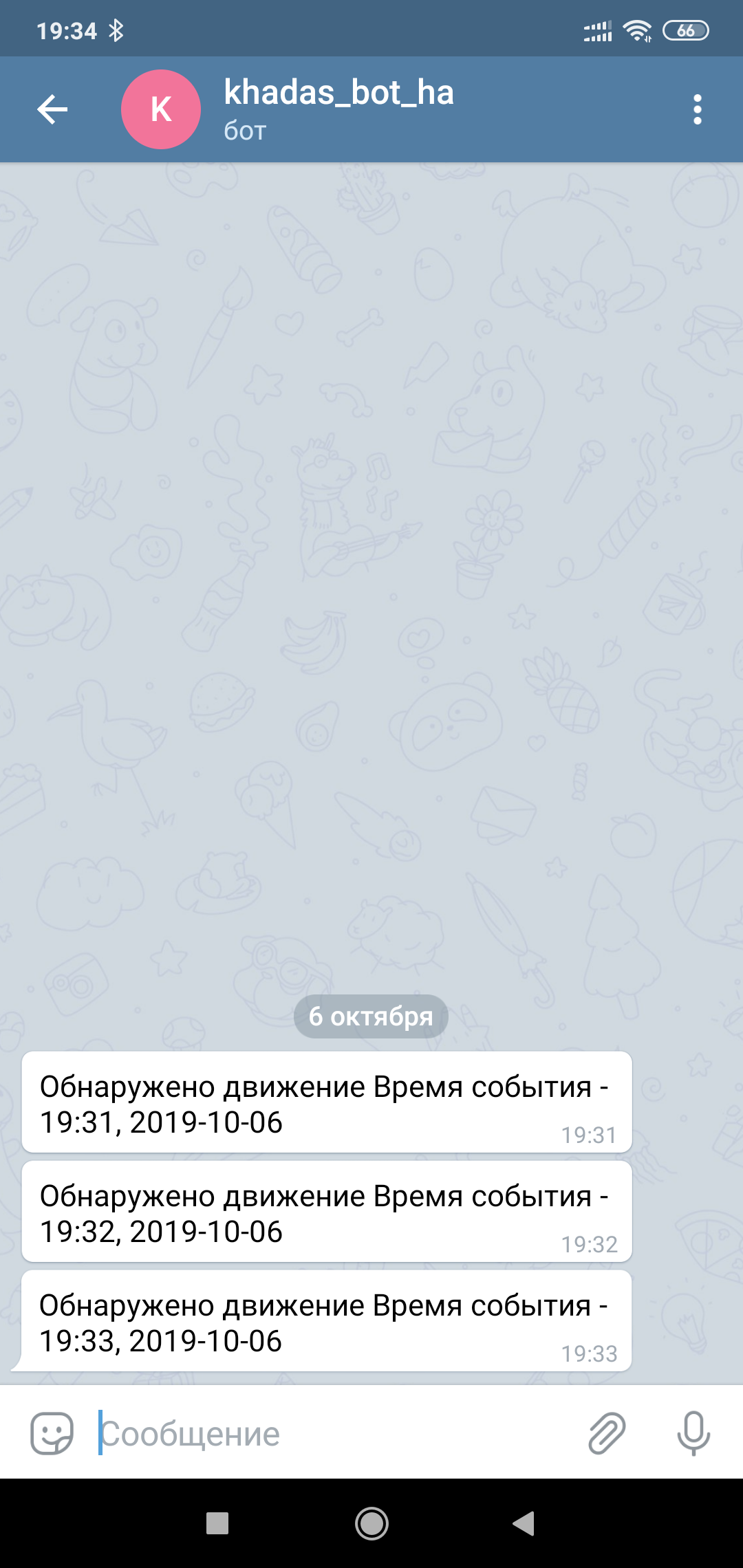Image resolution: width=743 pixels, height=1568 pixels.
Task: Open khadas_bot_ha profile from the header
Action: coord(338,109)
